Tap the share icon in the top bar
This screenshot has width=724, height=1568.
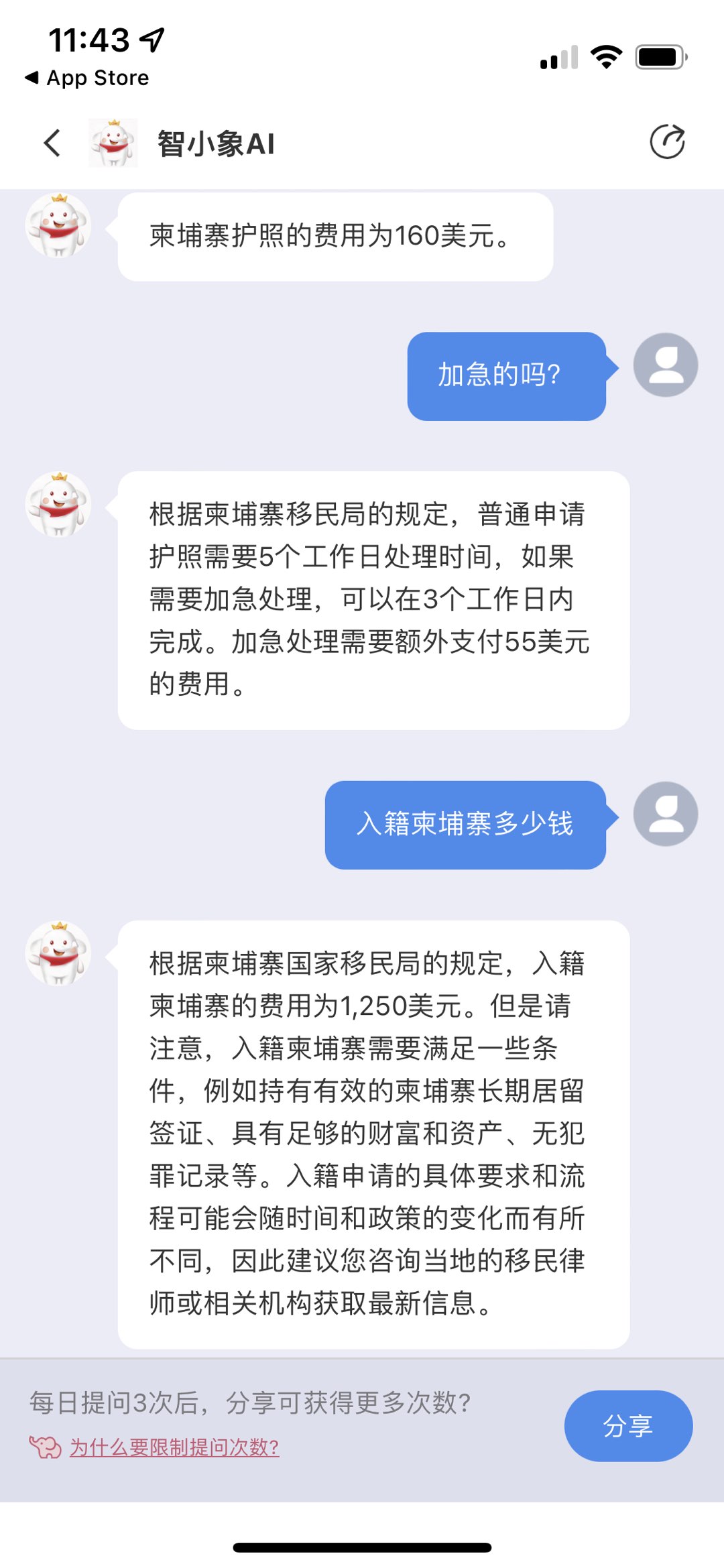click(x=667, y=142)
